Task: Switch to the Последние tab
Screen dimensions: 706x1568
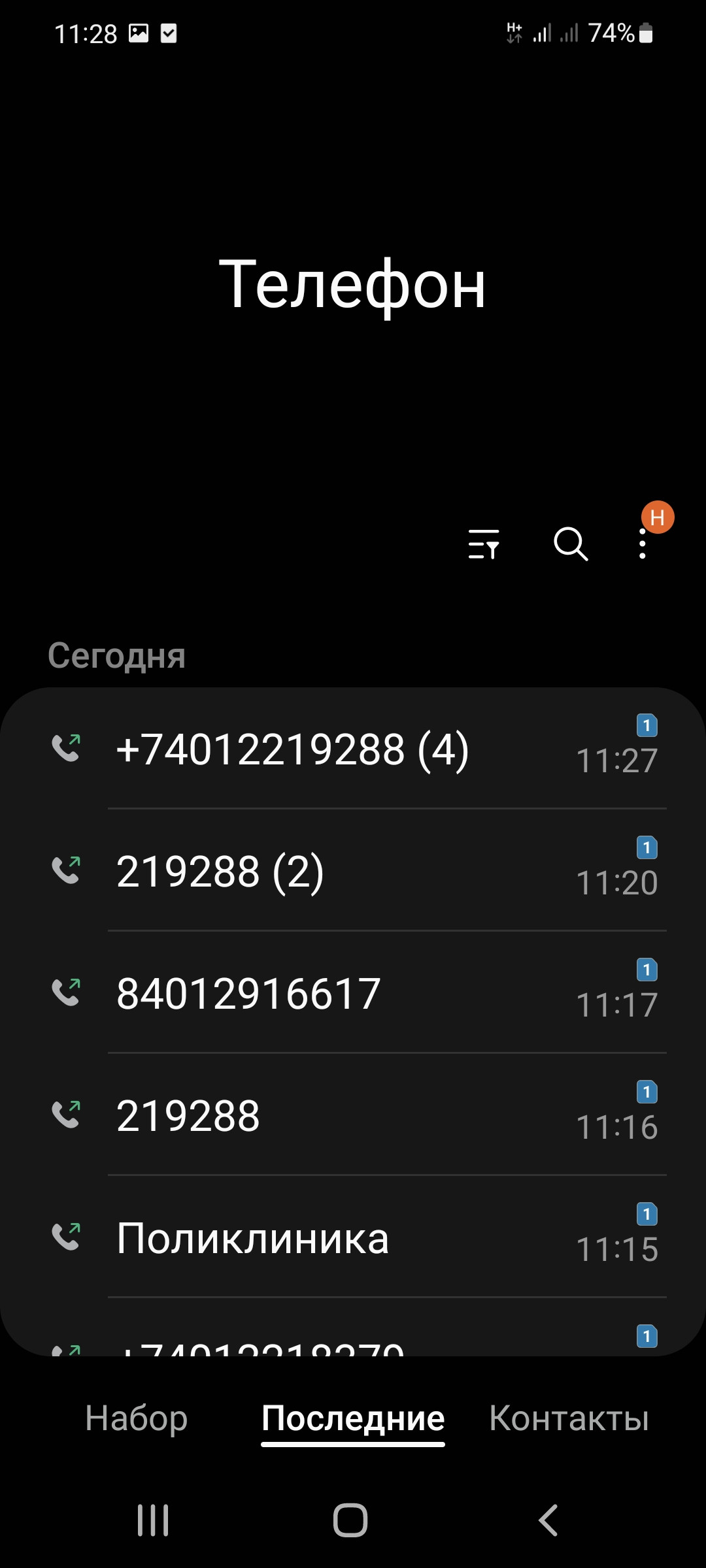Action: [353, 1418]
